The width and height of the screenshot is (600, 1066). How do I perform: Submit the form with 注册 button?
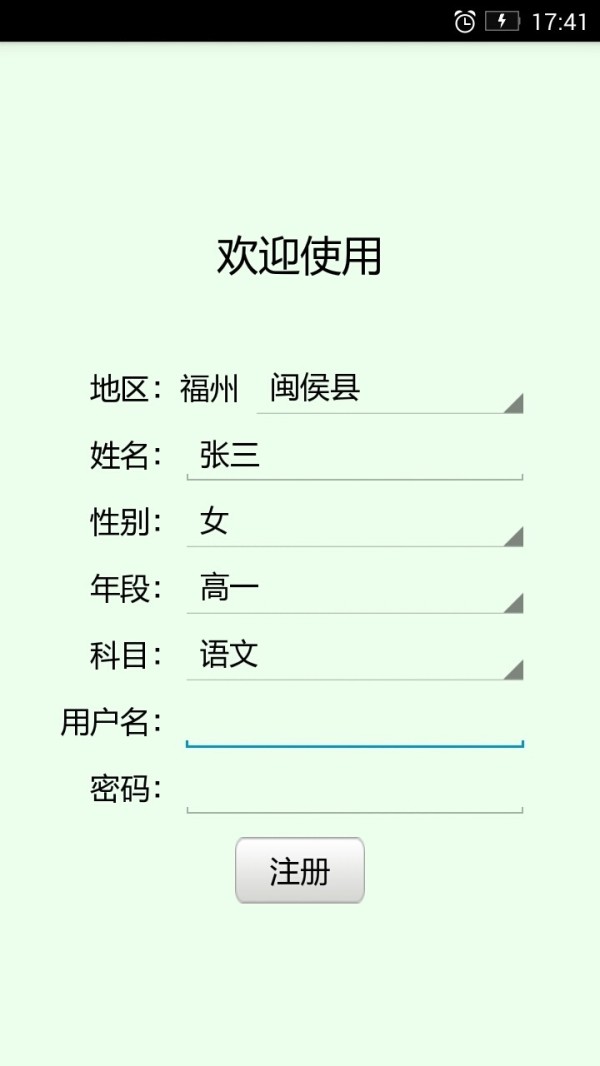coord(300,870)
